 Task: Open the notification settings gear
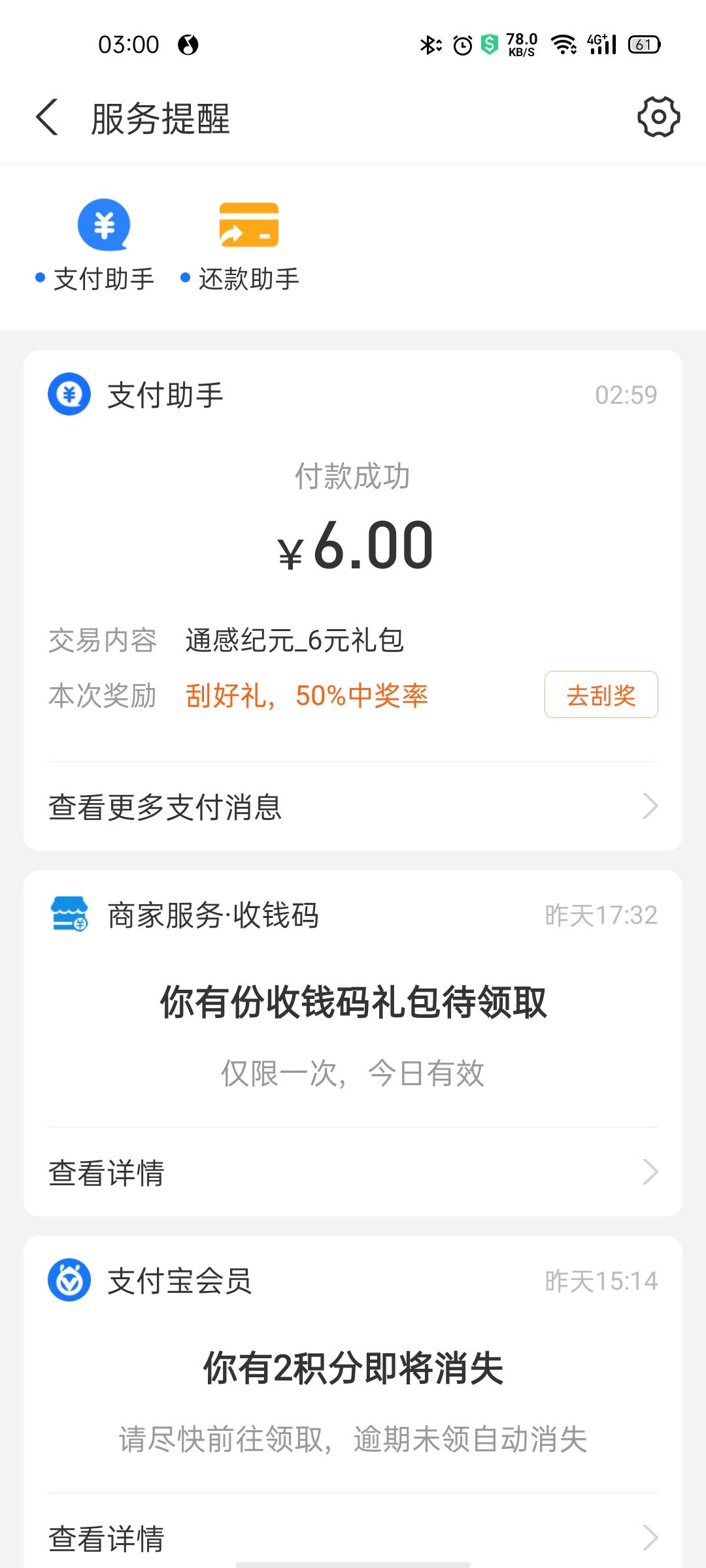660,118
